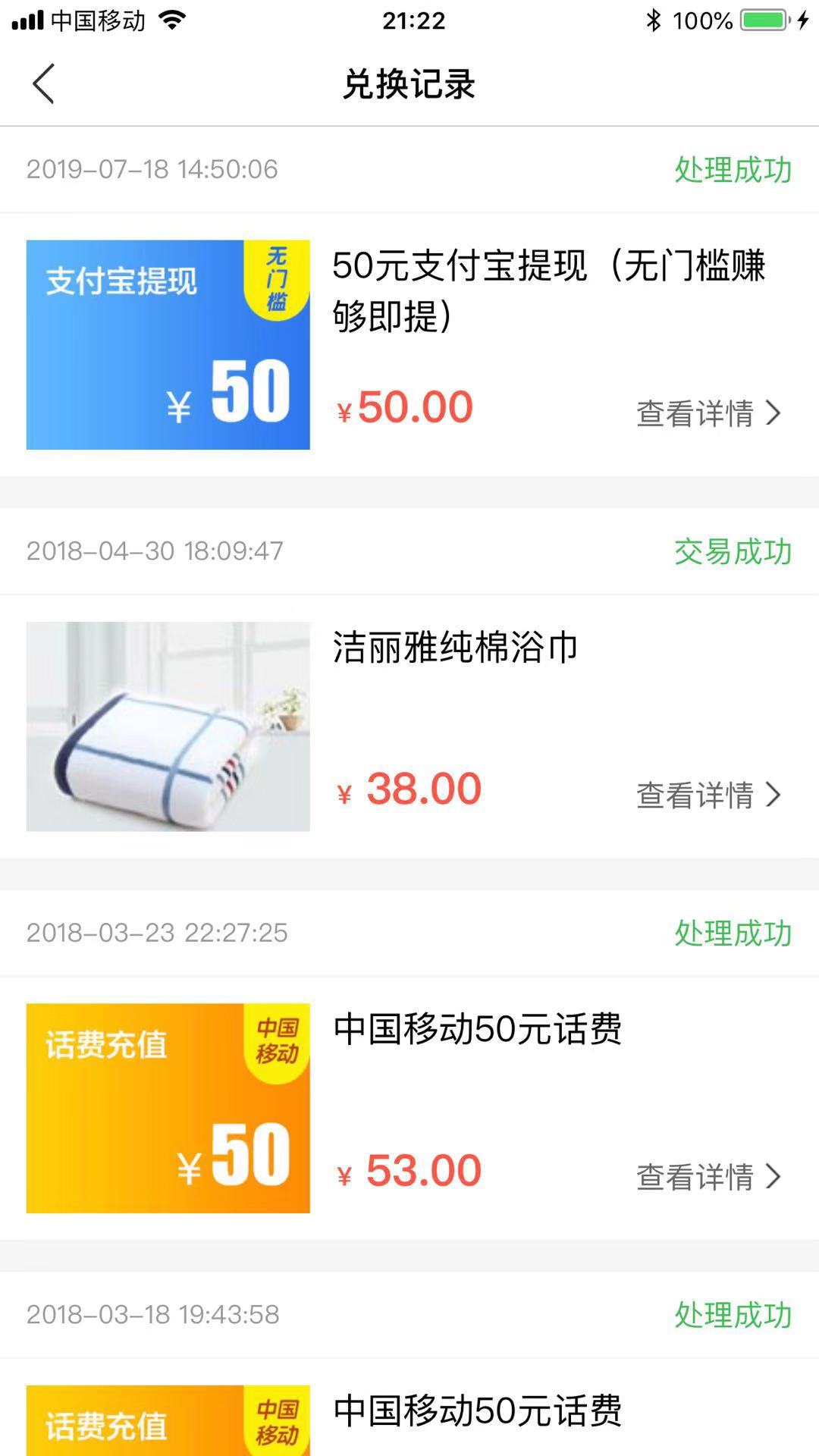Expand details via chevron on the ¥50.00 record
The height and width of the screenshot is (1456, 819).
pos(775,413)
